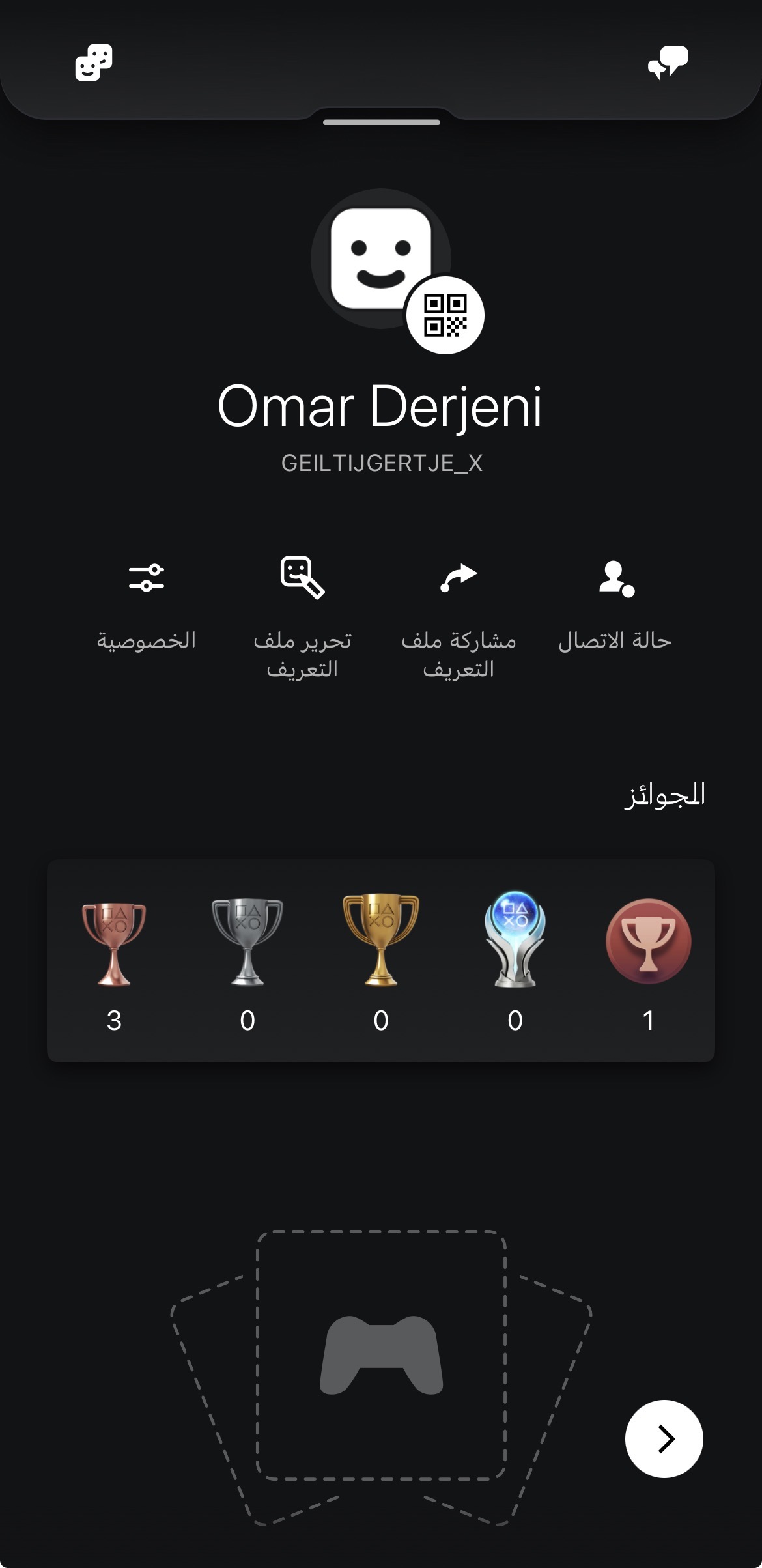762x1568 pixels.
Task: Tap تحرير ملف التعريف to edit profile
Action: pyautogui.click(x=302, y=616)
